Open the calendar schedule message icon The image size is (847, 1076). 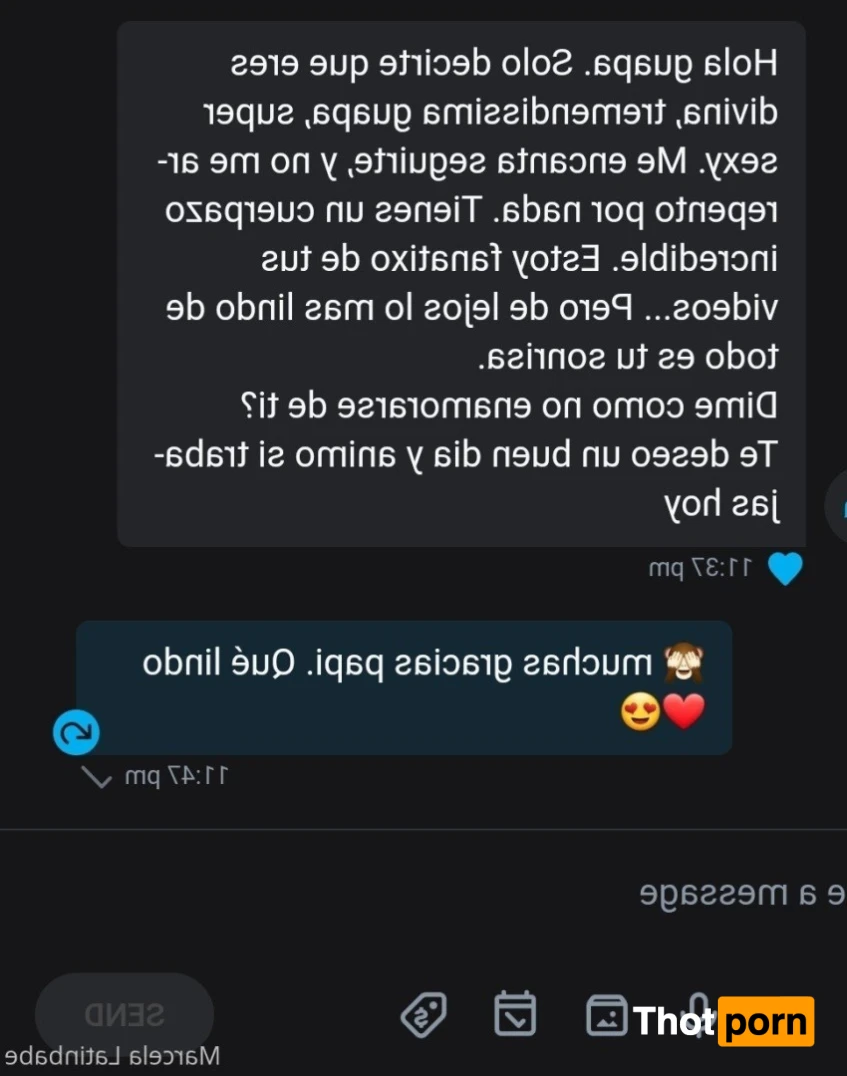[515, 1015]
